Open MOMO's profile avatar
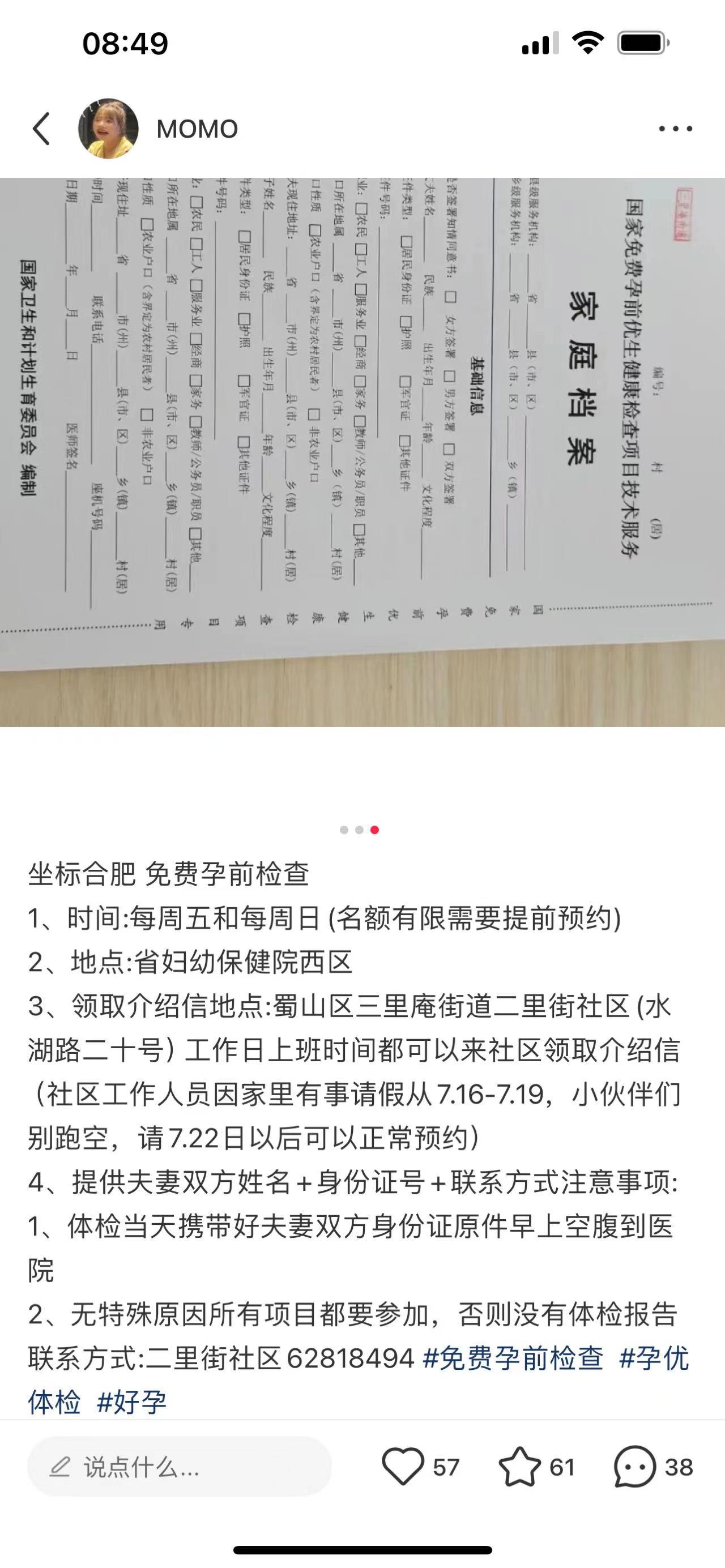This screenshot has height=1568, width=725. coord(108,129)
